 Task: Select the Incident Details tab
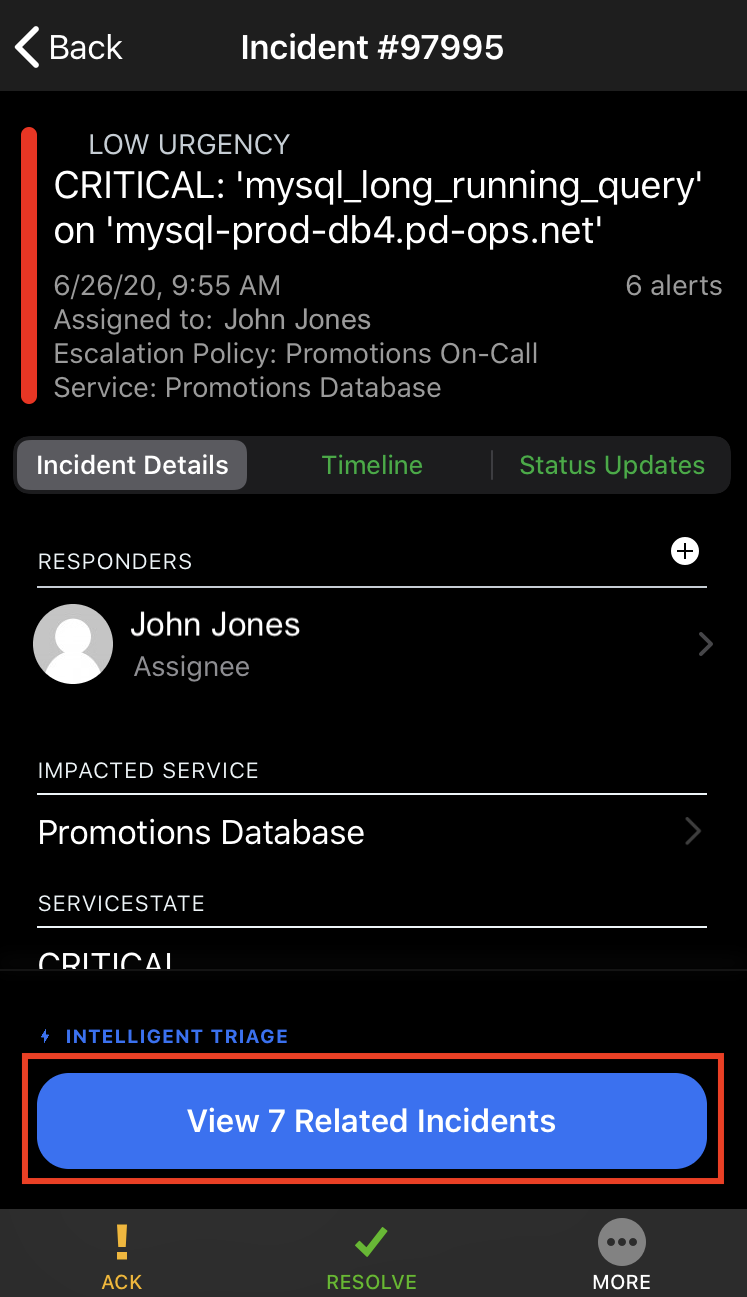point(132,465)
